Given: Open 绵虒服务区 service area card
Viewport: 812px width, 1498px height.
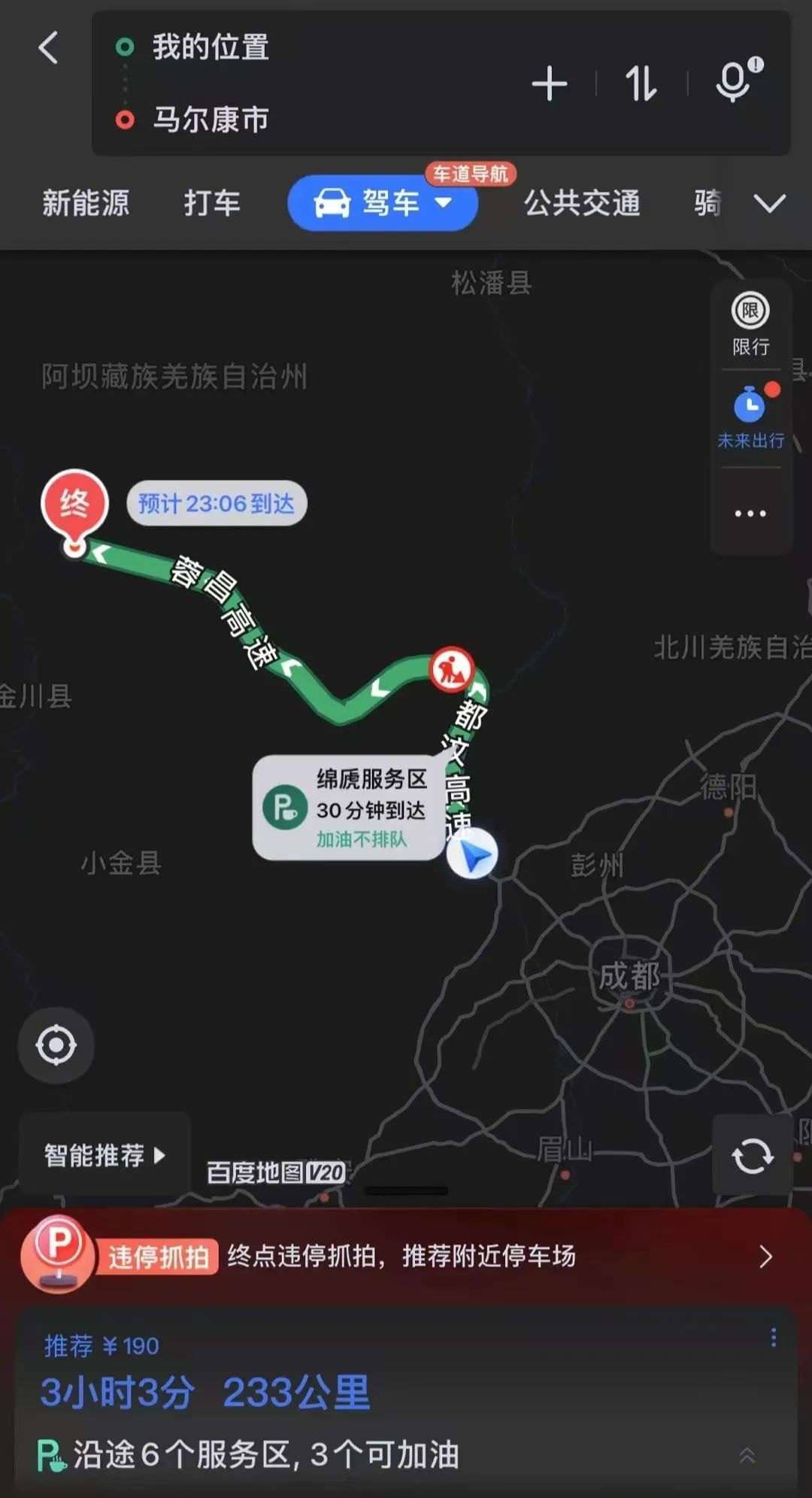Looking at the screenshot, I should (x=349, y=808).
